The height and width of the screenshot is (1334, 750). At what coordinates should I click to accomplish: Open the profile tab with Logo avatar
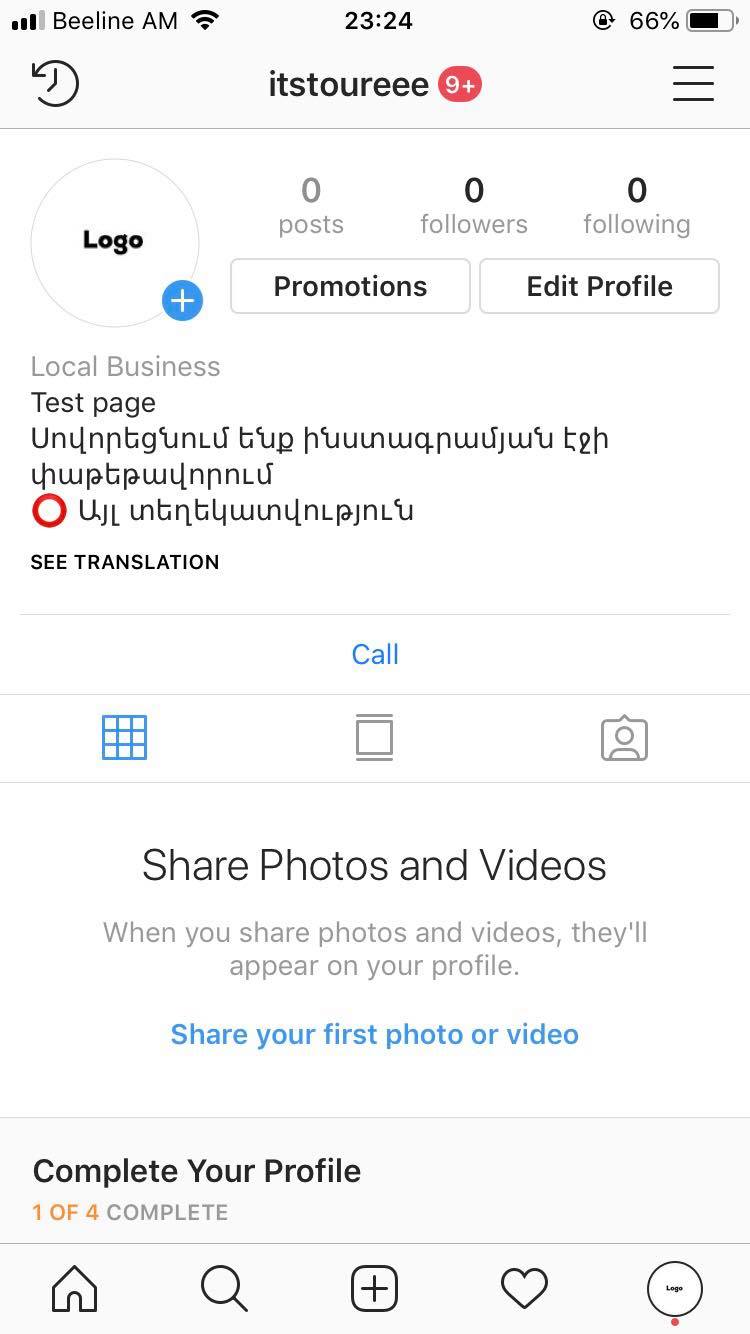click(675, 1288)
